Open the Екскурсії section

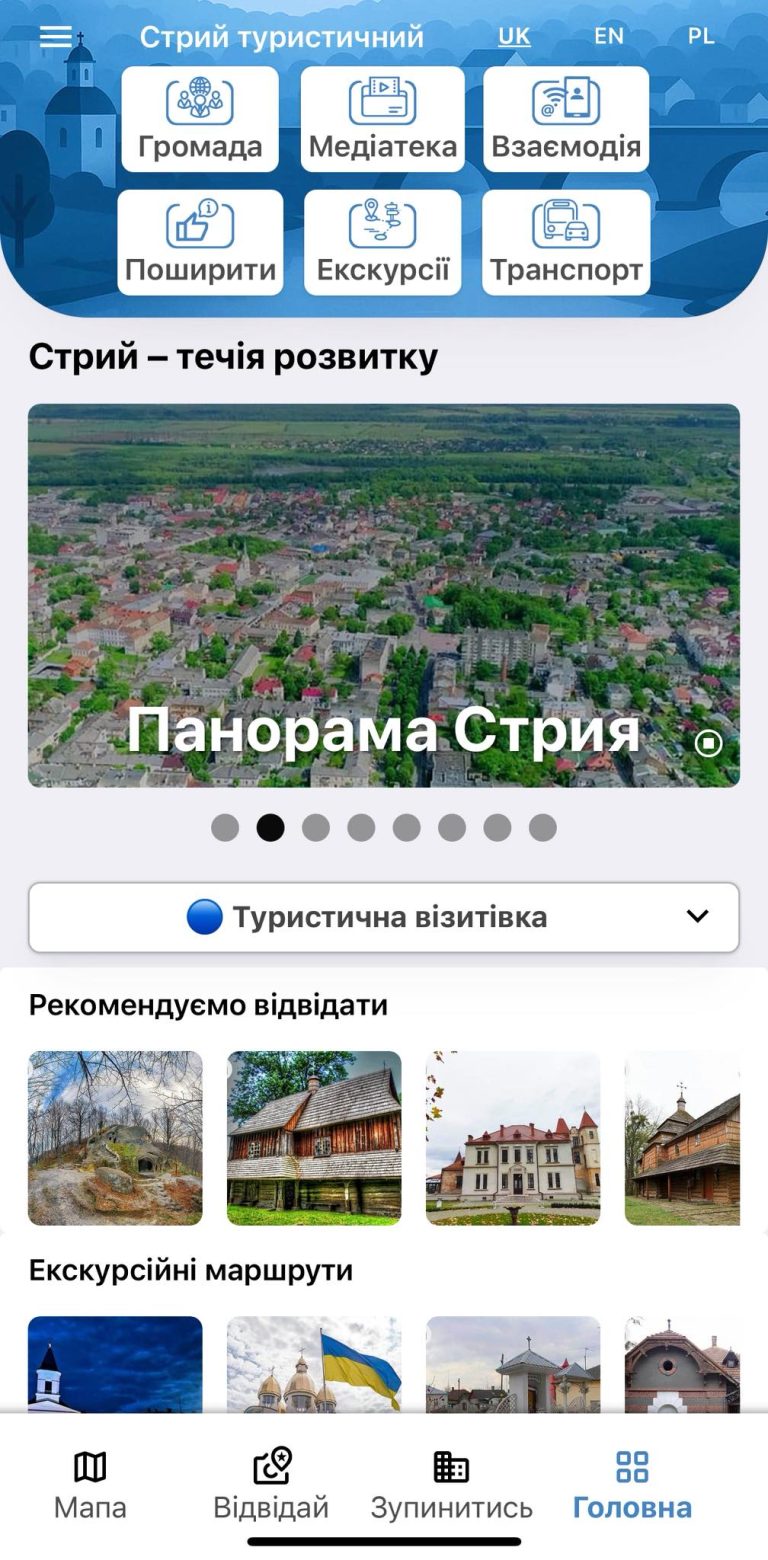[383, 243]
